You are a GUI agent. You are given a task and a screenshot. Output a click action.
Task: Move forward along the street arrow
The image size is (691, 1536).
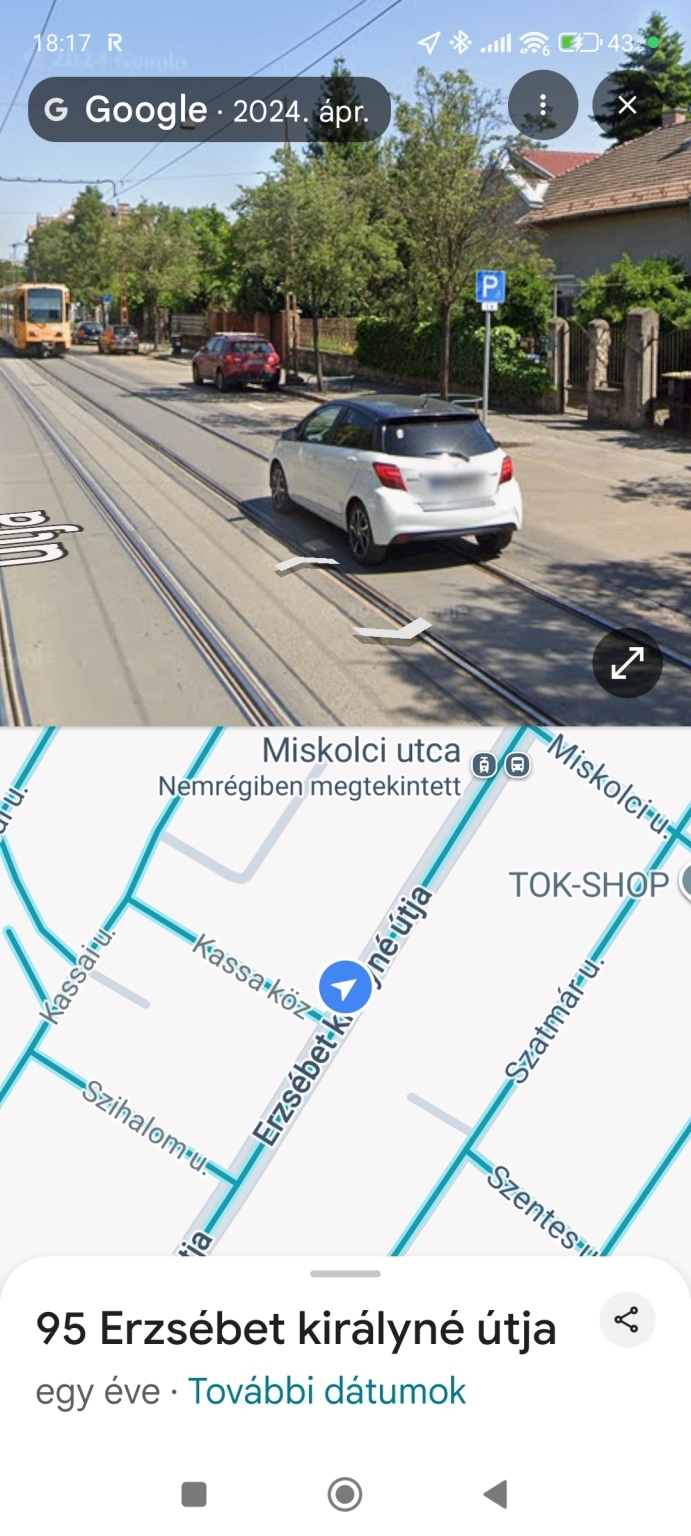click(308, 564)
